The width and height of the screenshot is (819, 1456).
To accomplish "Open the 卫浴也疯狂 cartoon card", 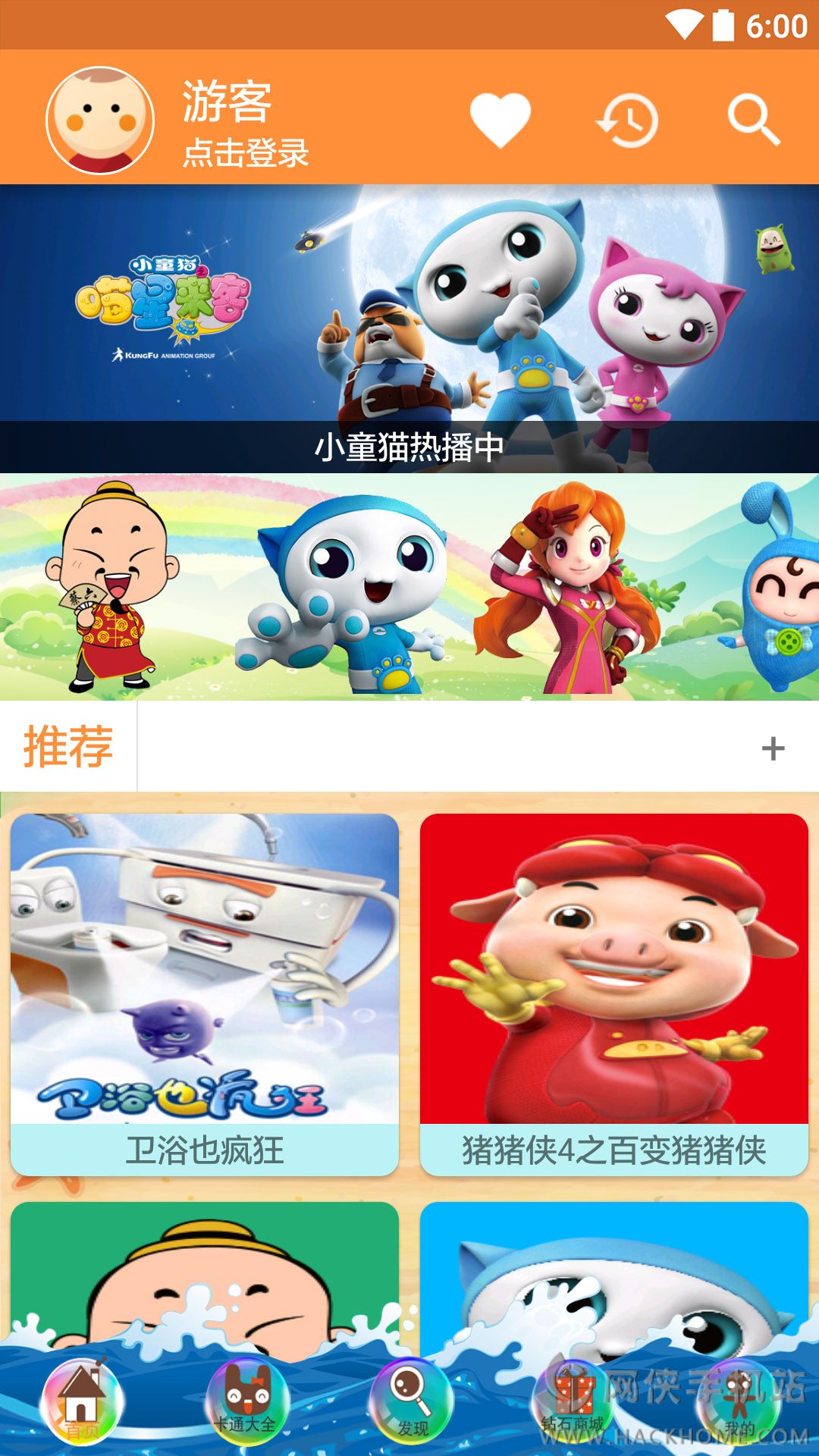I will (x=205, y=993).
